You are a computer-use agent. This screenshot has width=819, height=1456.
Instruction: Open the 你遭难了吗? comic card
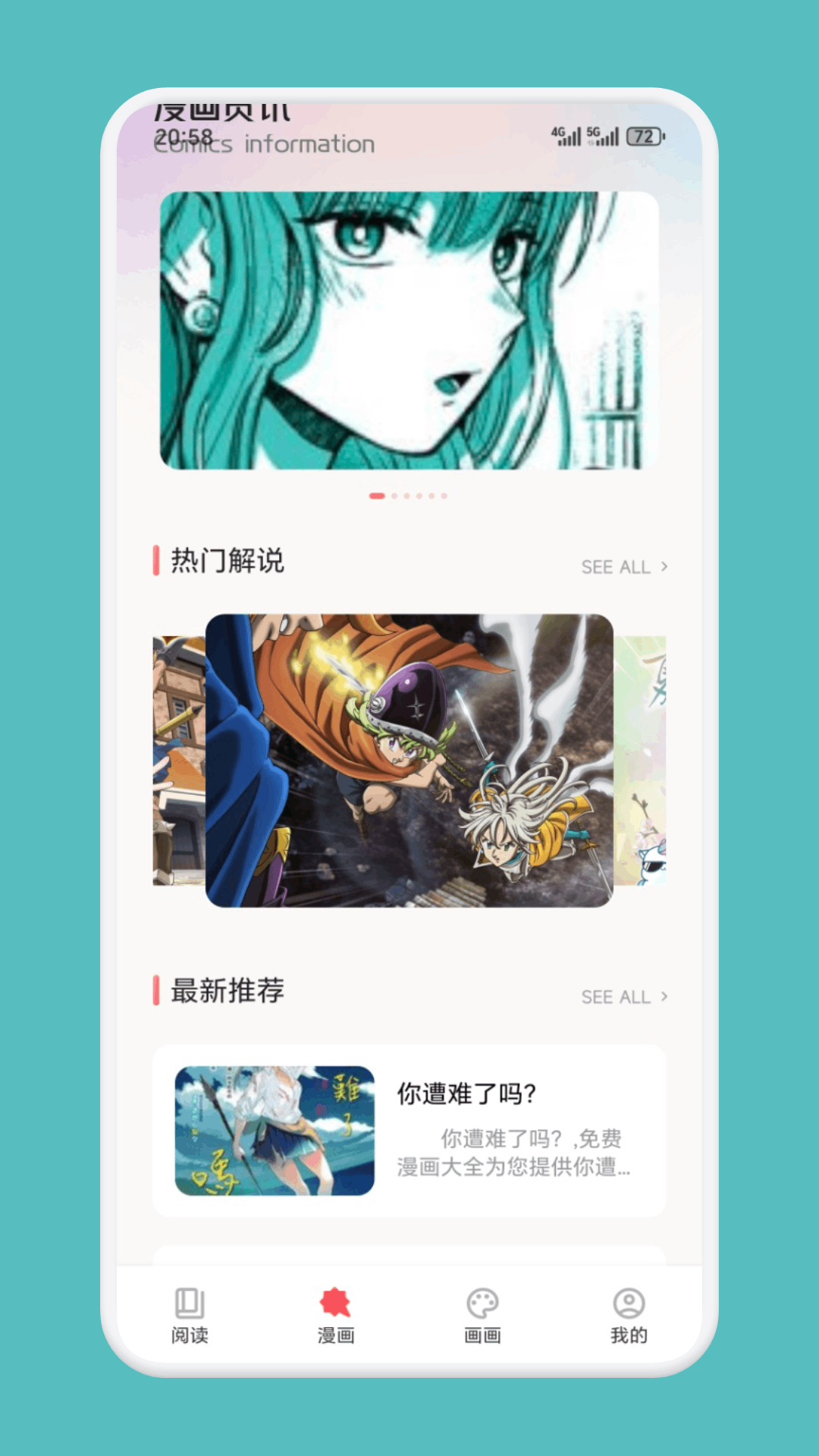409,1131
